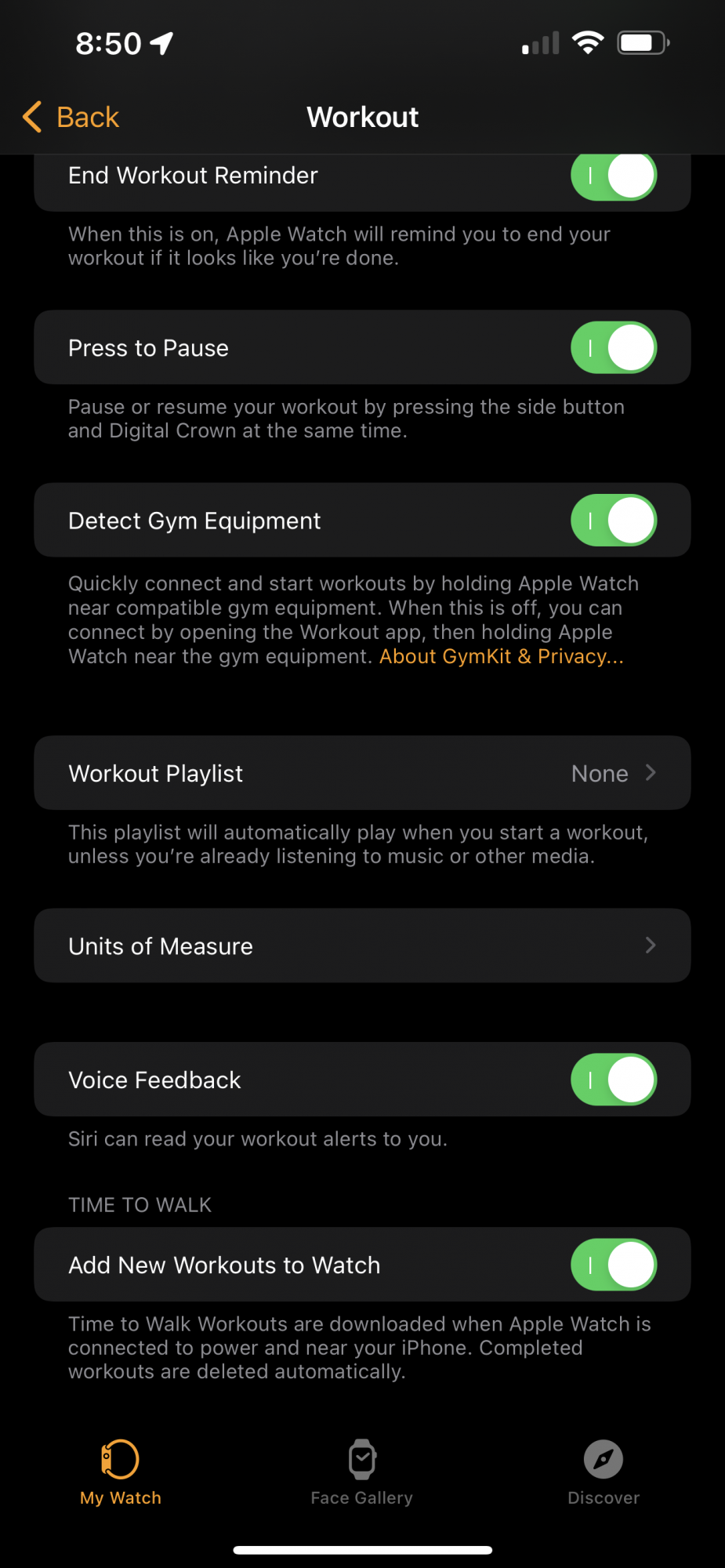Switch off Voice Feedback

click(614, 1080)
